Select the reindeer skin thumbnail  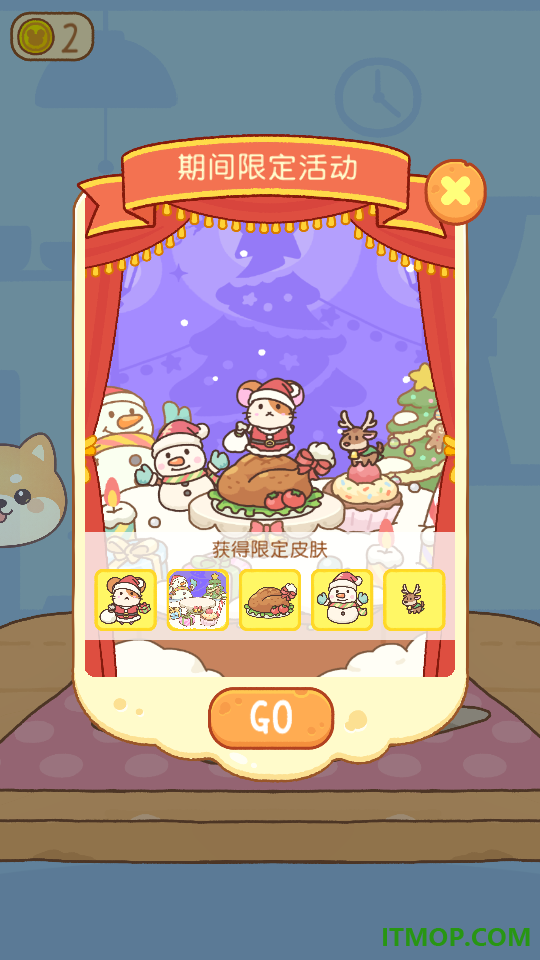(x=414, y=600)
